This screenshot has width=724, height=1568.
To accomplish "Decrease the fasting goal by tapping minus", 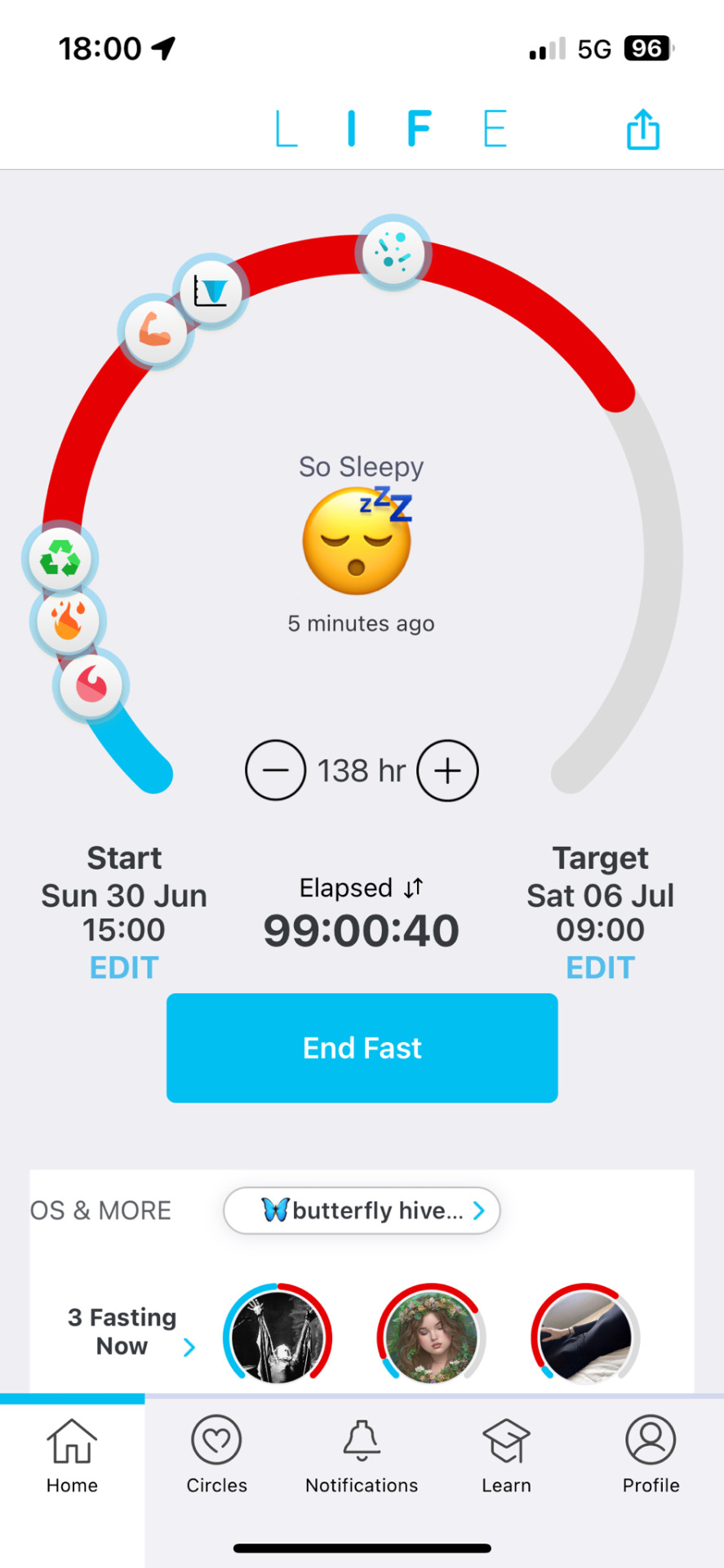I will 276,770.
